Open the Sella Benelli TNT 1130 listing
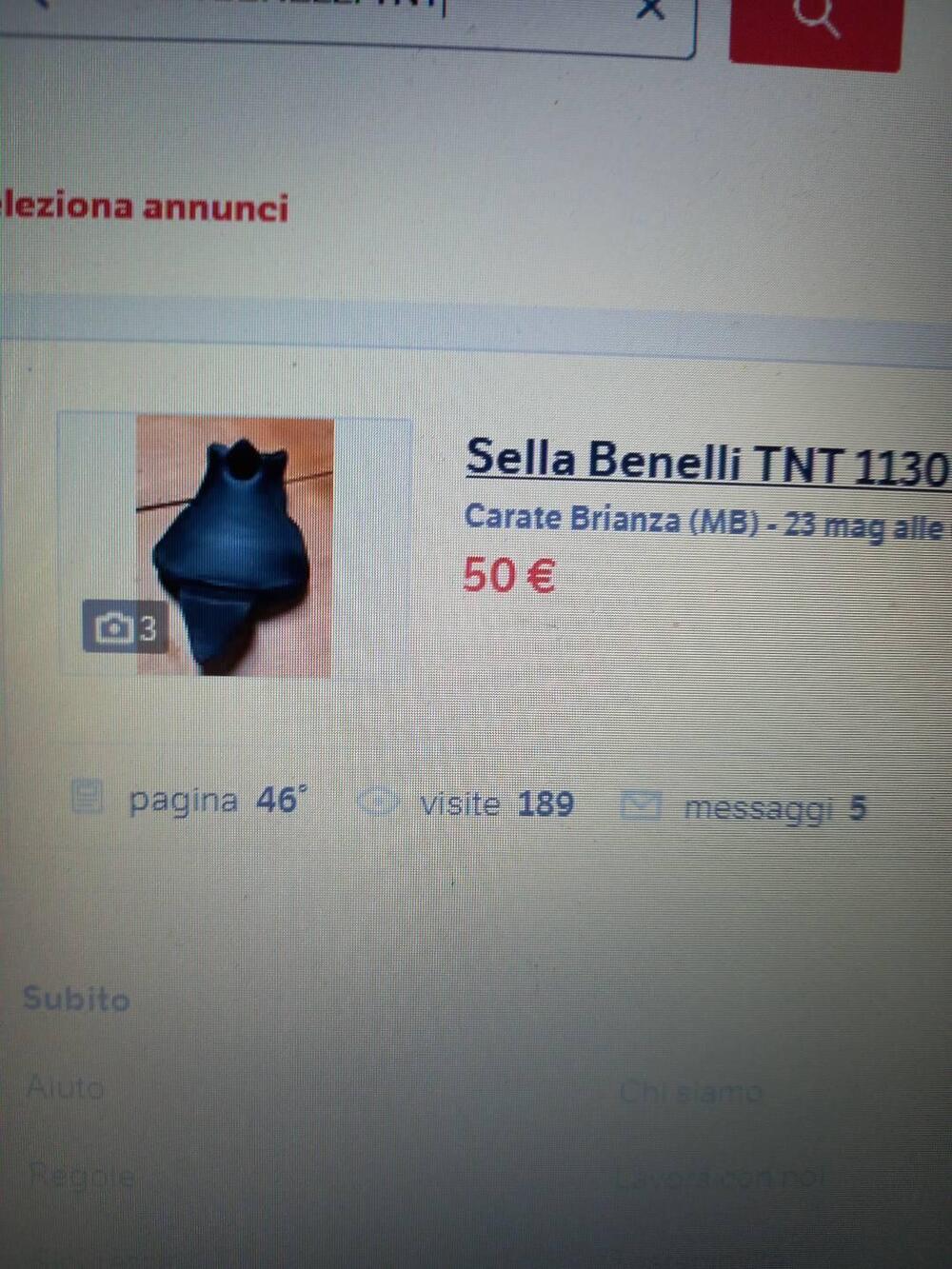 coord(706,461)
